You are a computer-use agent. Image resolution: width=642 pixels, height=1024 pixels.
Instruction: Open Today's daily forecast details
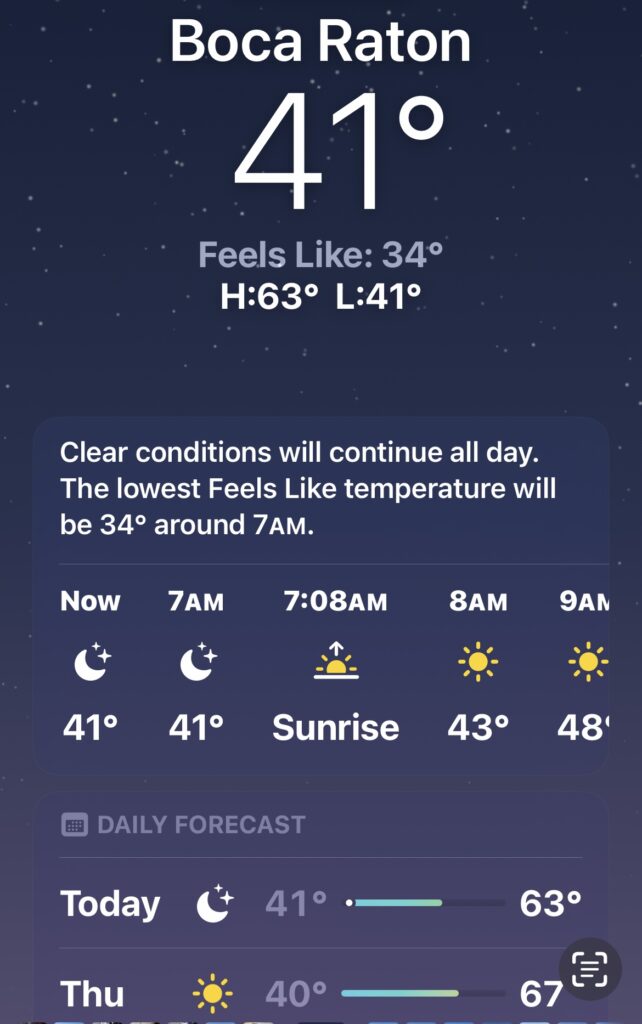click(x=320, y=904)
